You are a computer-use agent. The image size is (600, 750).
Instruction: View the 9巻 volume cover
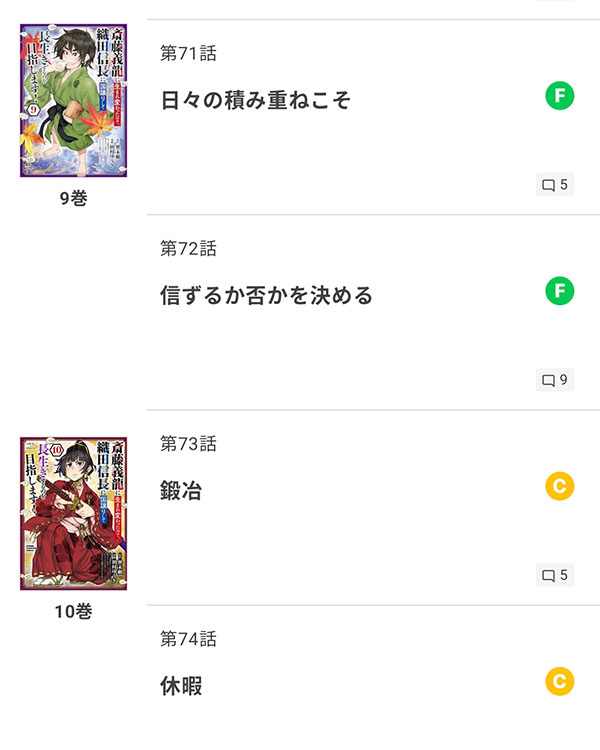pyautogui.click(x=73, y=100)
